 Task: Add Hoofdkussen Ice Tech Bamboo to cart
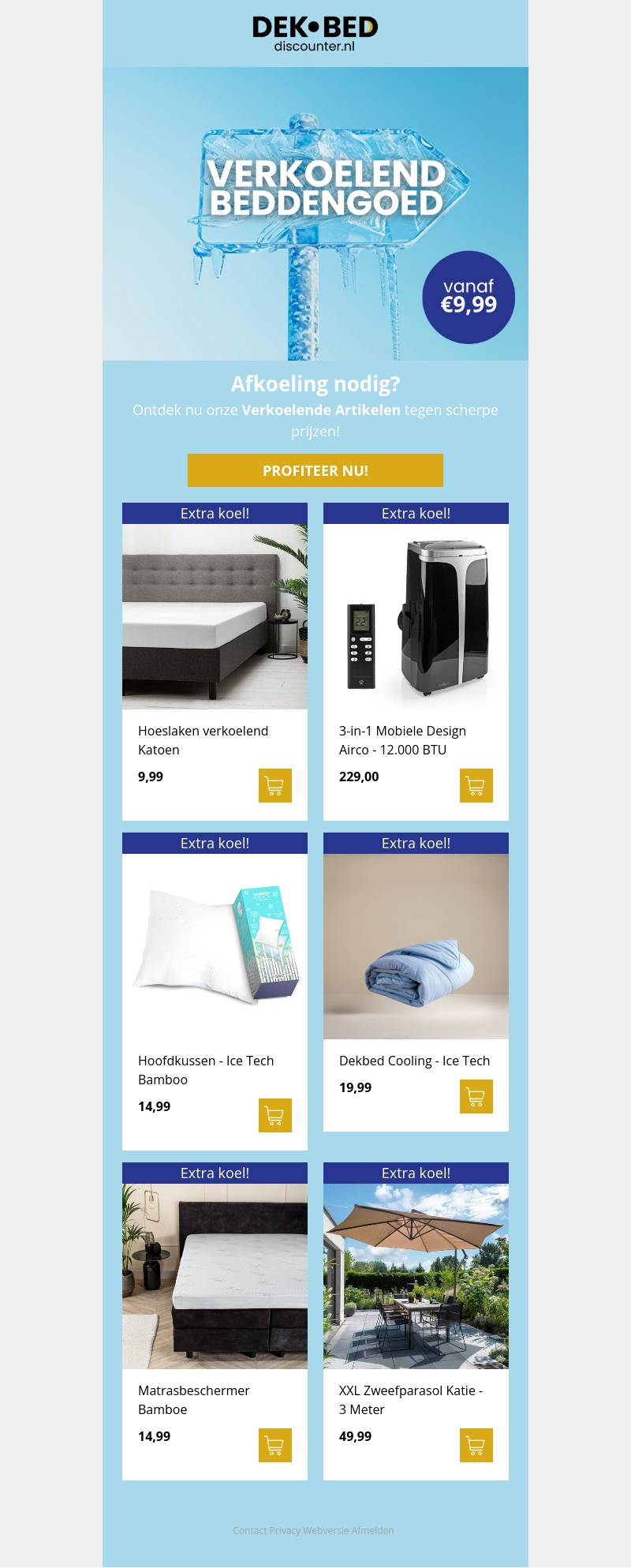274,1115
